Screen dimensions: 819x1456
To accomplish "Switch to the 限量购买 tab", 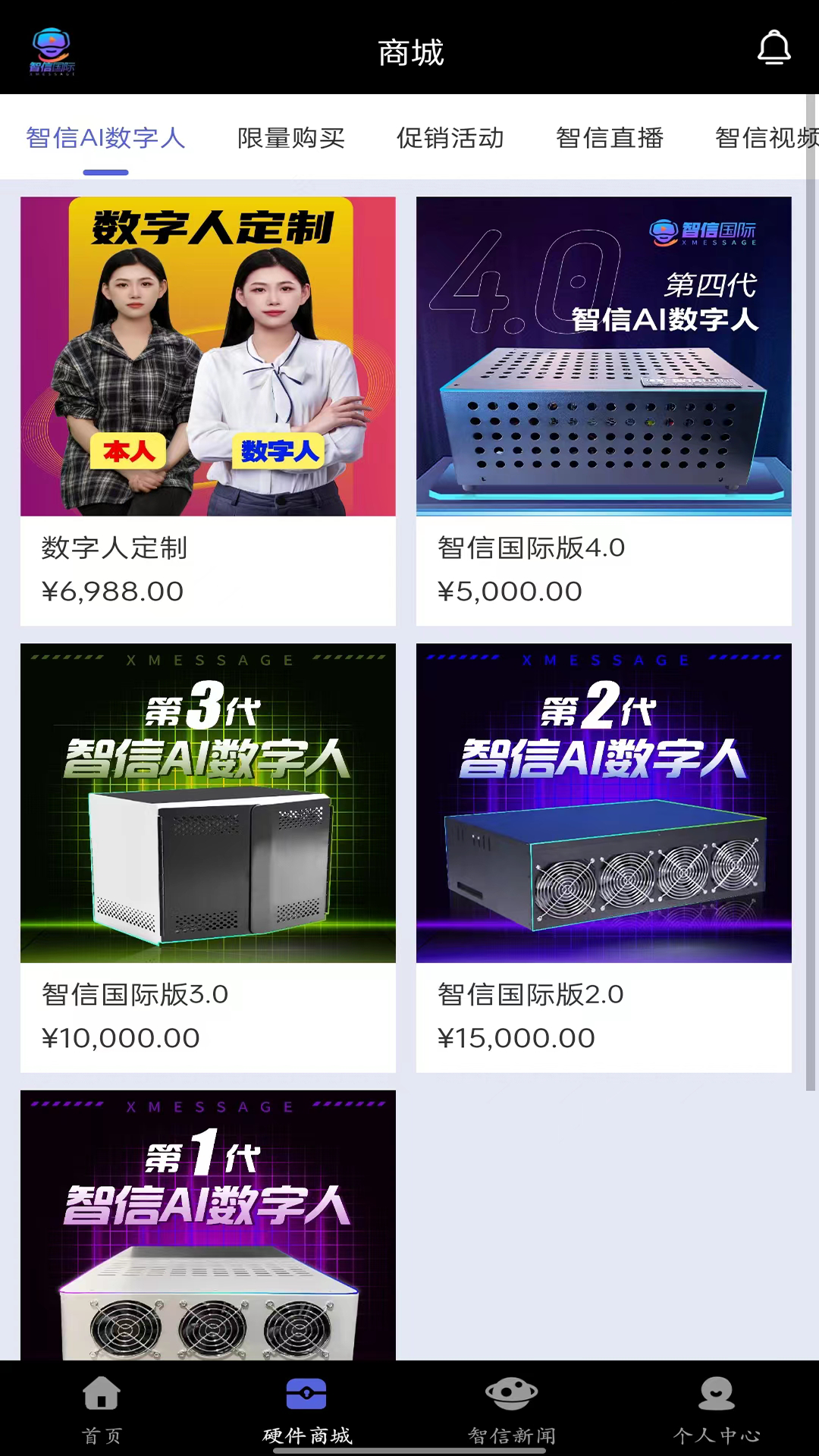I will [291, 139].
